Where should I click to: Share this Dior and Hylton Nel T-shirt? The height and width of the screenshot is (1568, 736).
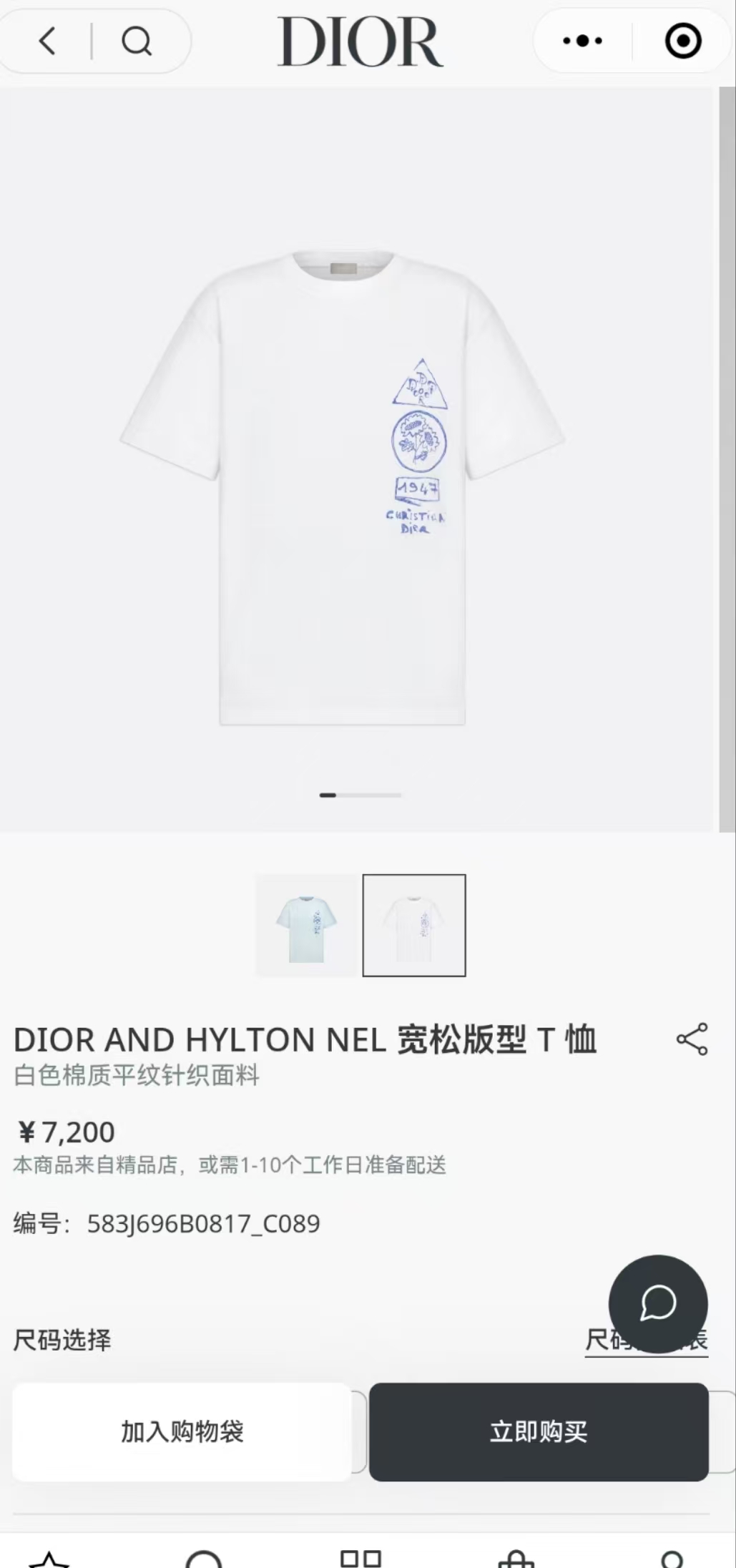point(692,1039)
